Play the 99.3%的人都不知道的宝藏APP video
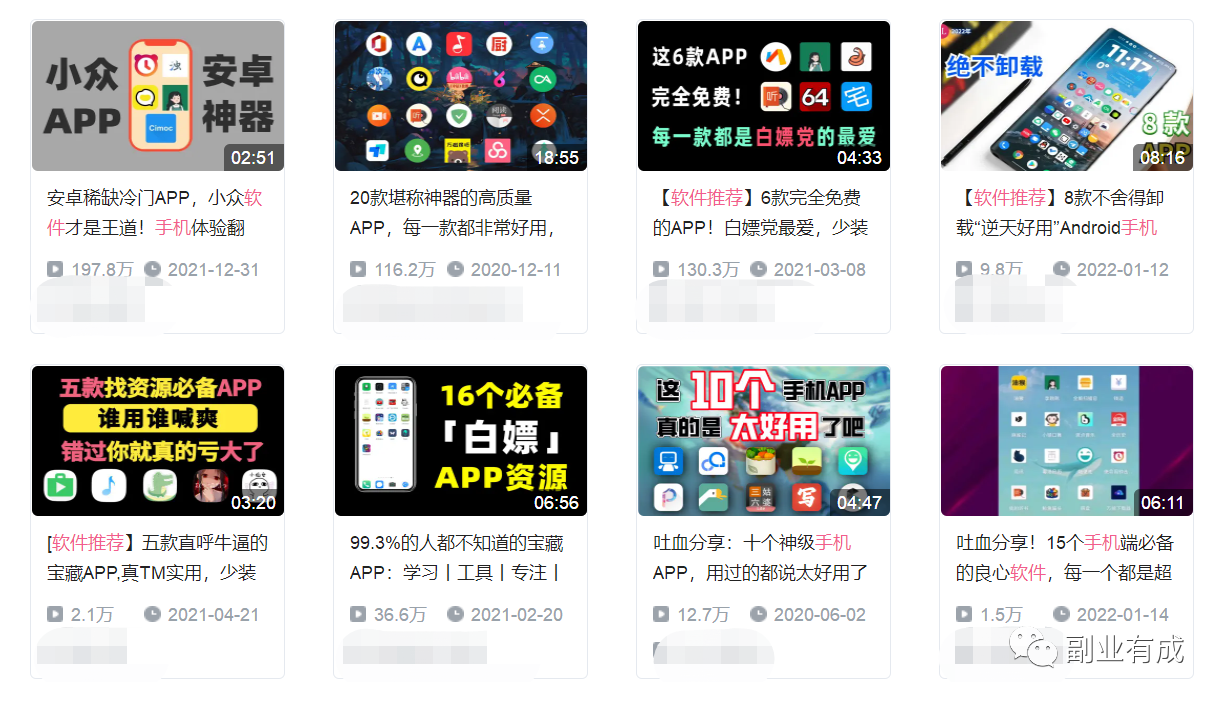This screenshot has height=703, width=1224. (x=461, y=441)
